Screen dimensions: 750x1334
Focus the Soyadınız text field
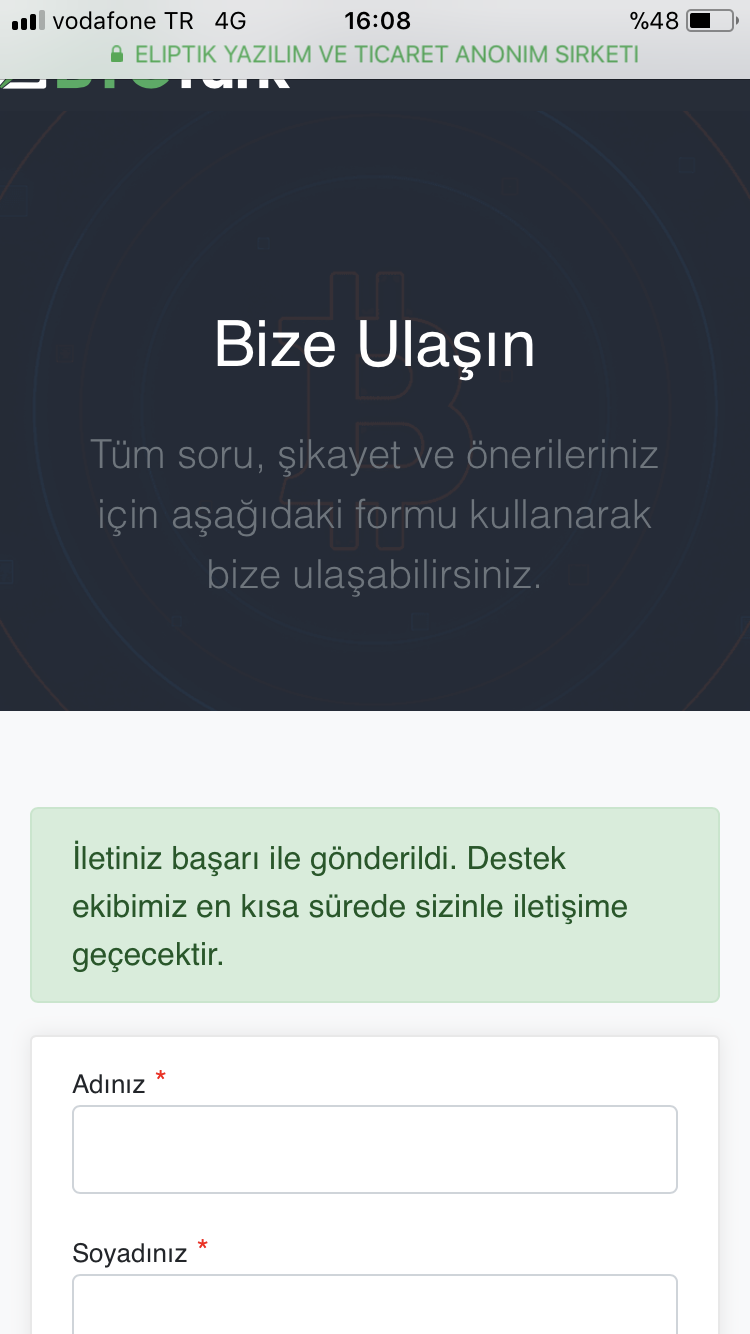coord(375,1304)
